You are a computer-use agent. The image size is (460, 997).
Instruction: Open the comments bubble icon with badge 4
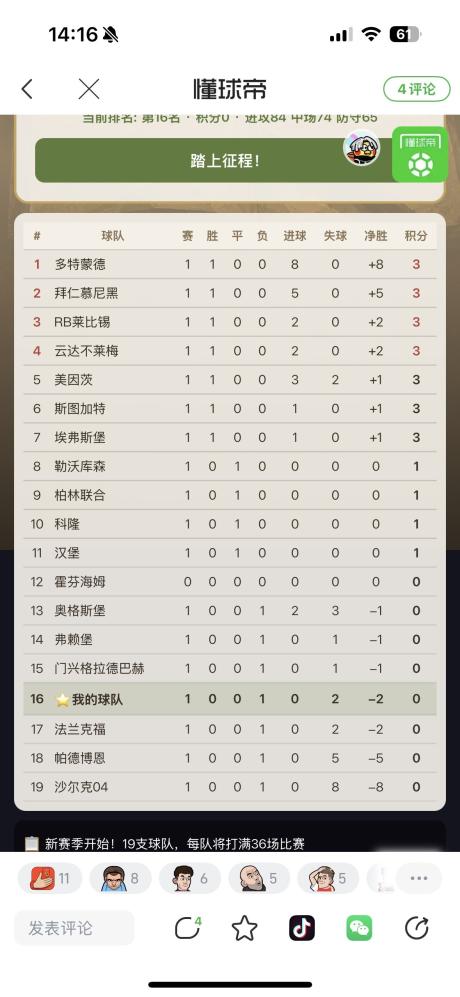[188, 928]
